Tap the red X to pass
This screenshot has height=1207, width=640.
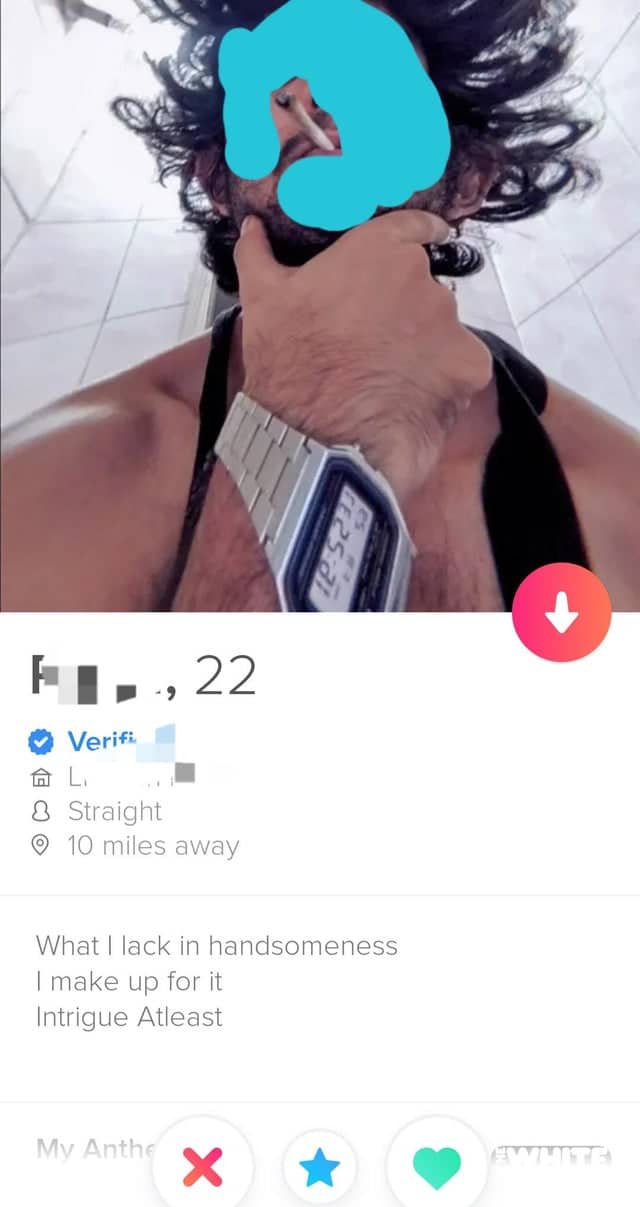[x=203, y=1166]
